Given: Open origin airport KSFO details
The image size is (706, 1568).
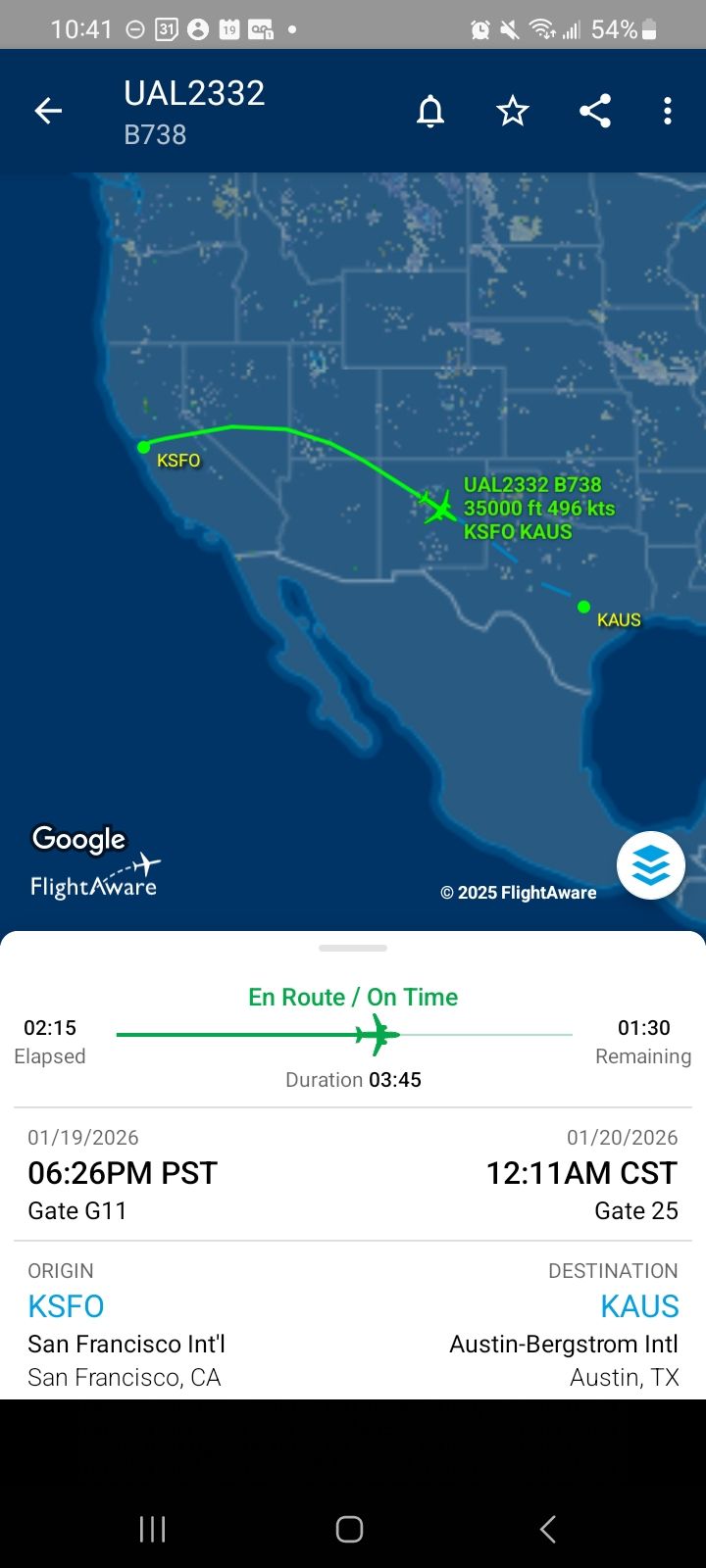Looking at the screenshot, I should pos(66,1306).
